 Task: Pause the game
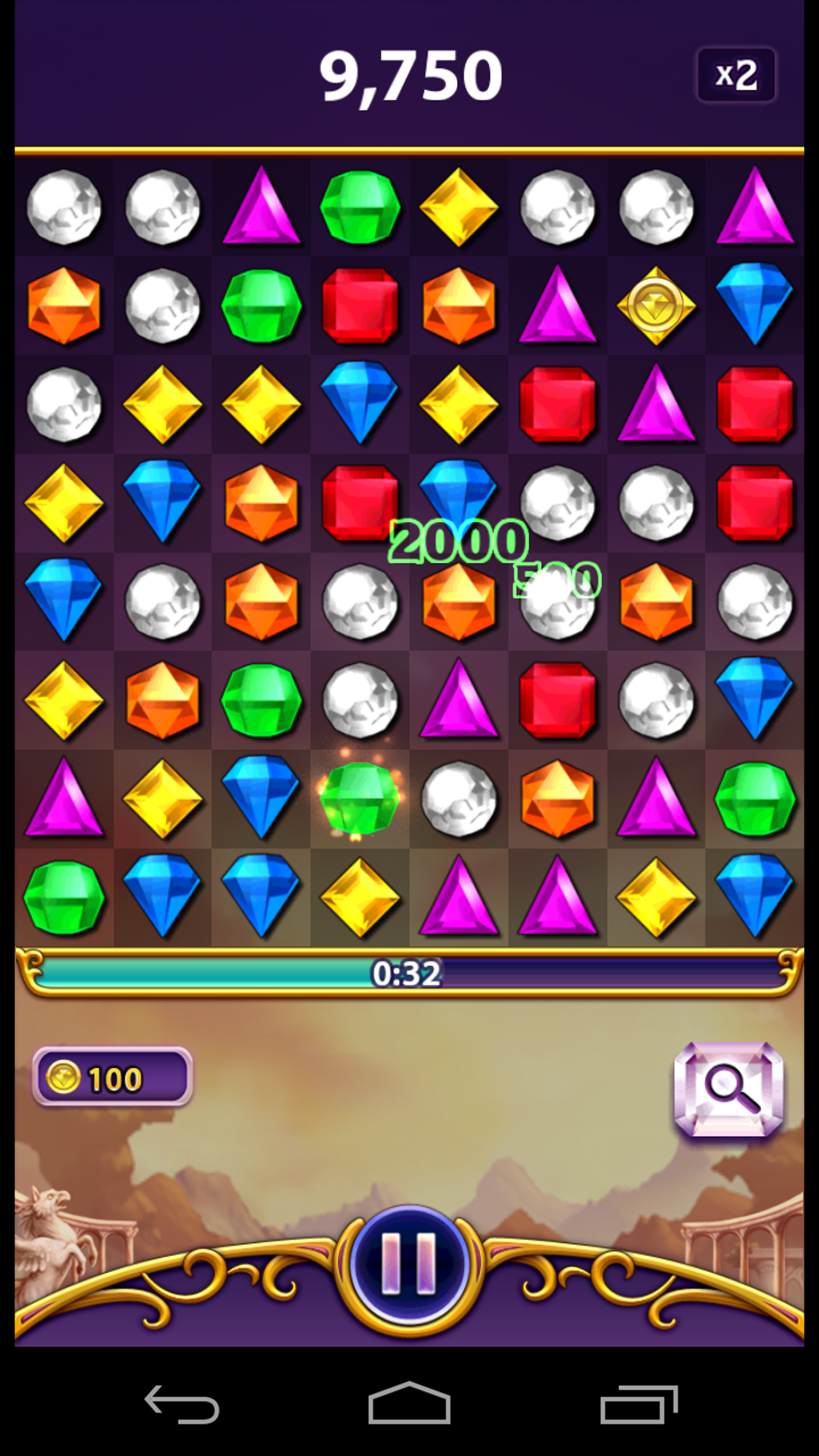pos(409,1264)
